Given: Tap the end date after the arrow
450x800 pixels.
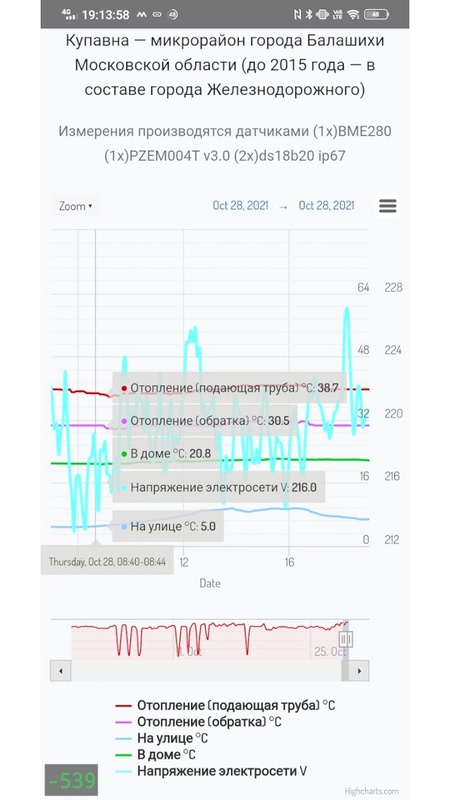Looking at the screenshot, I should [x=326, y=206].
